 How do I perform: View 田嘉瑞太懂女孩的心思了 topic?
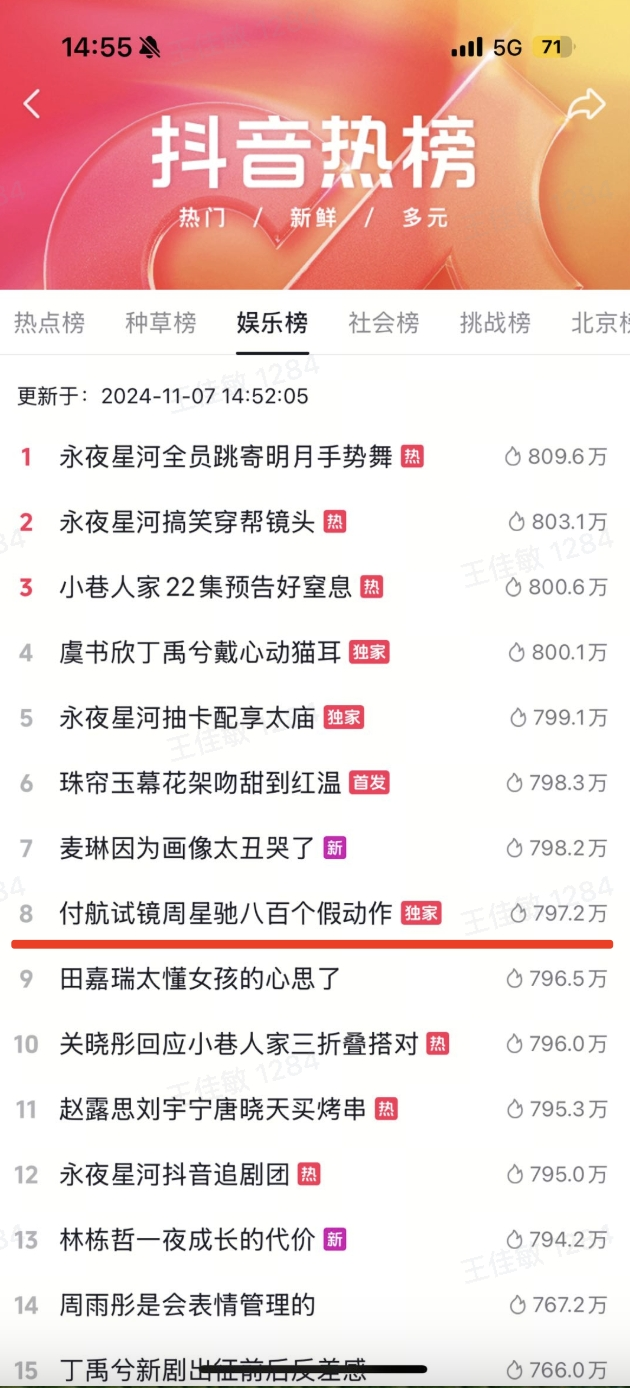click(x=200, y=978)
